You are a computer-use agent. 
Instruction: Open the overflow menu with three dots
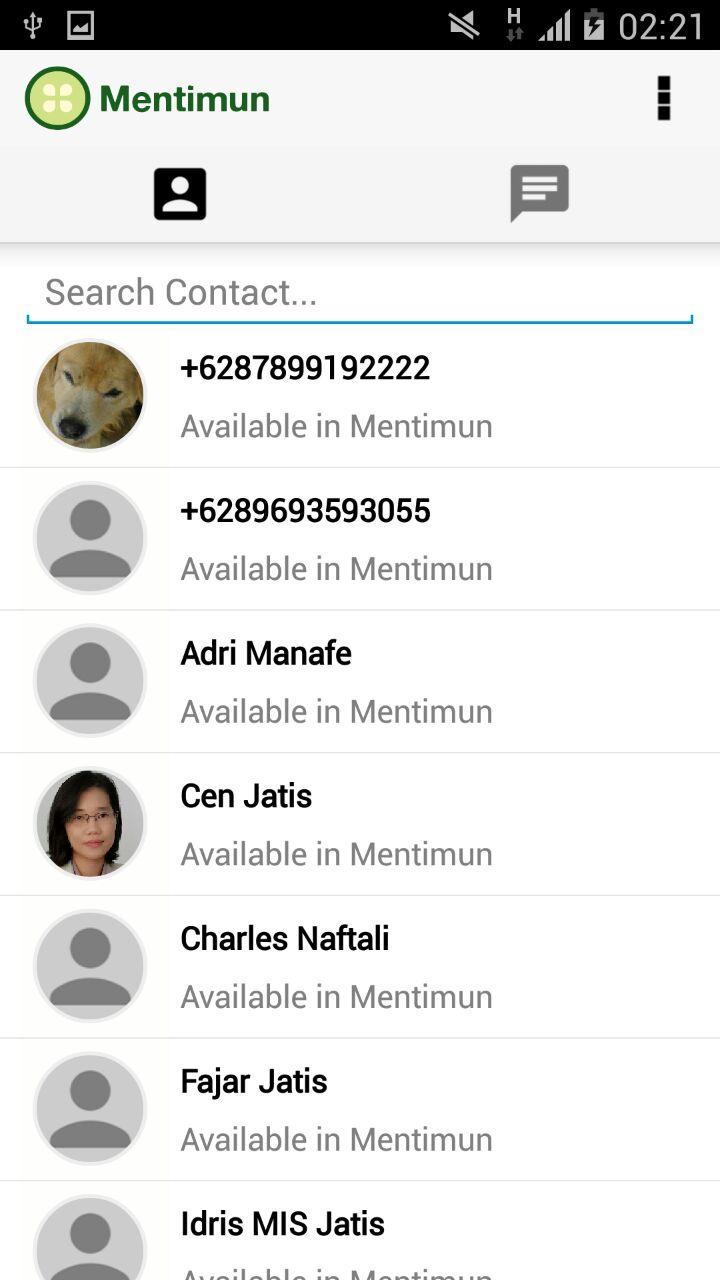663,97
